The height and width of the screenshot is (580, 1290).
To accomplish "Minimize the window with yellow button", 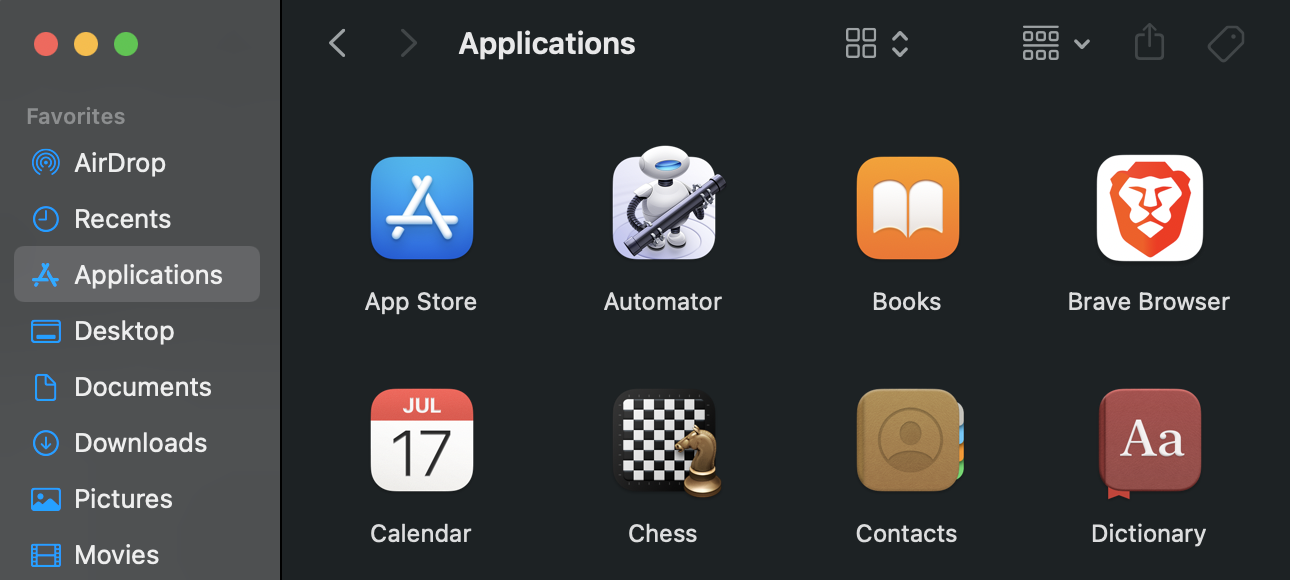I will tap(86, 44).
